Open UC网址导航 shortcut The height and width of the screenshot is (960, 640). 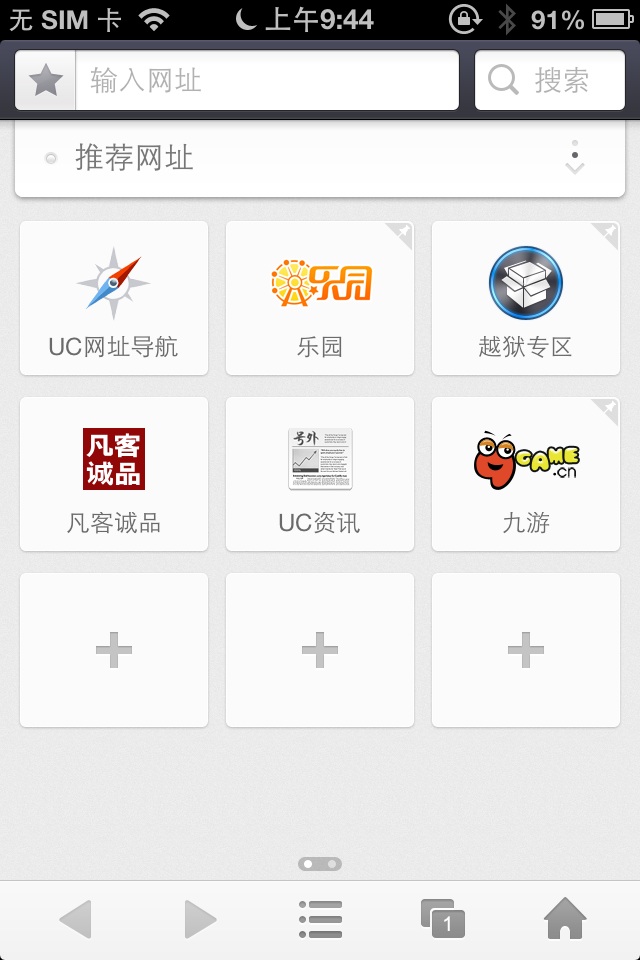pos(114,298)
